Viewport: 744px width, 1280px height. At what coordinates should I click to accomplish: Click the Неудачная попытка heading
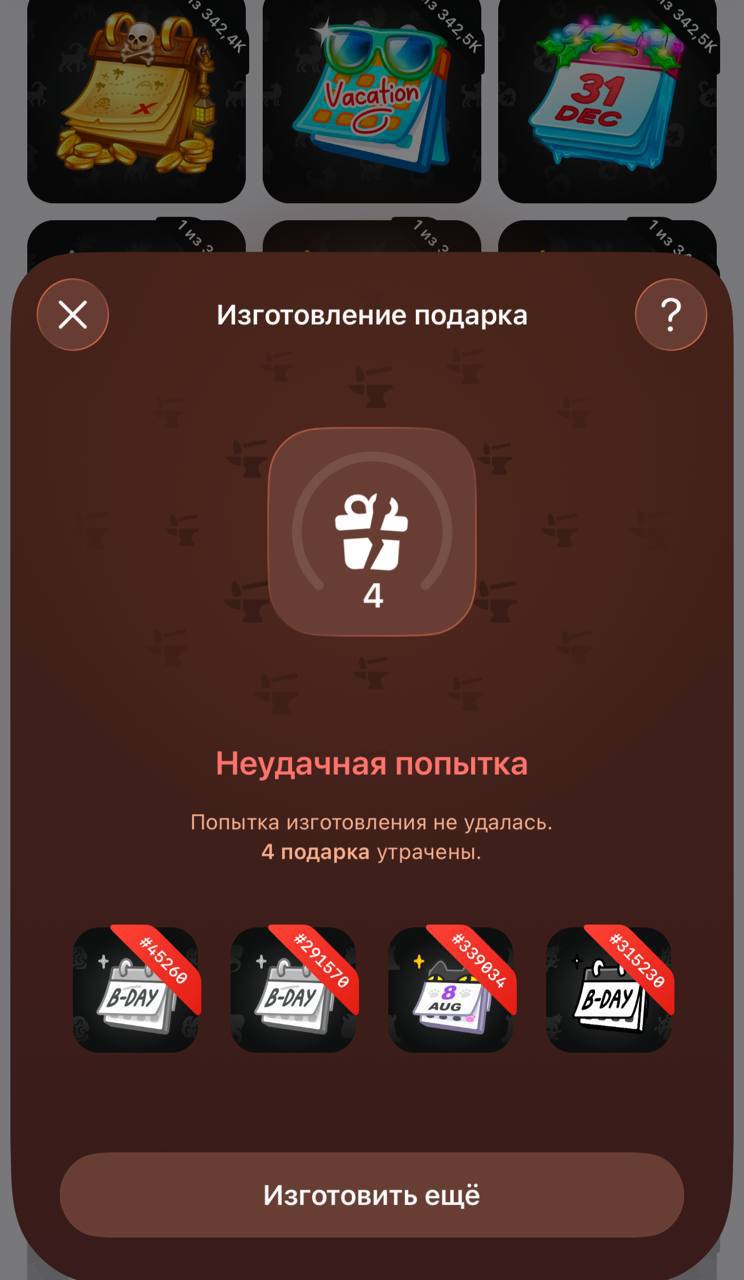click(372, 762)
